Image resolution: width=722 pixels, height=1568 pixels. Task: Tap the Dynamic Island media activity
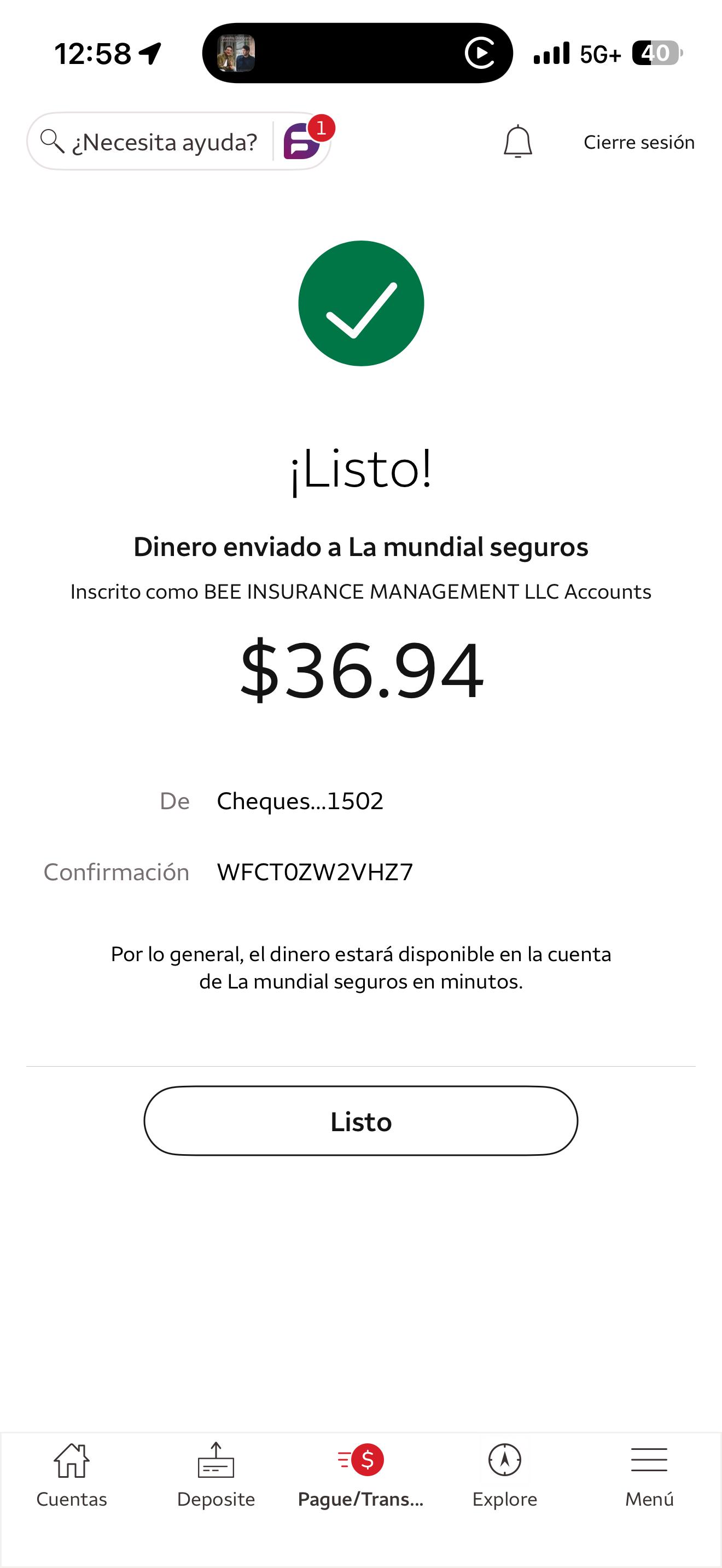pos(357,54)
